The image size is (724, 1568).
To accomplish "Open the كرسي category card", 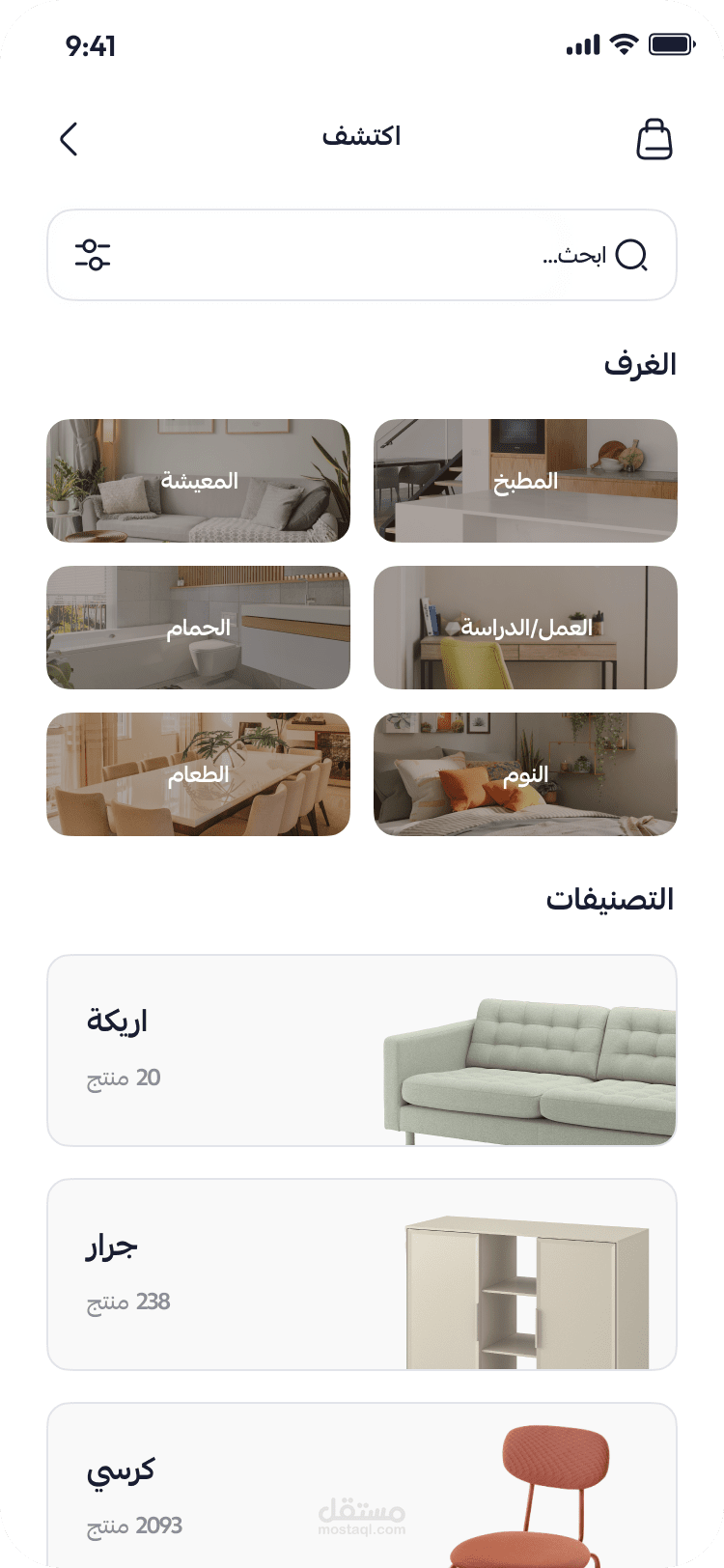I will coord(362,1485).
